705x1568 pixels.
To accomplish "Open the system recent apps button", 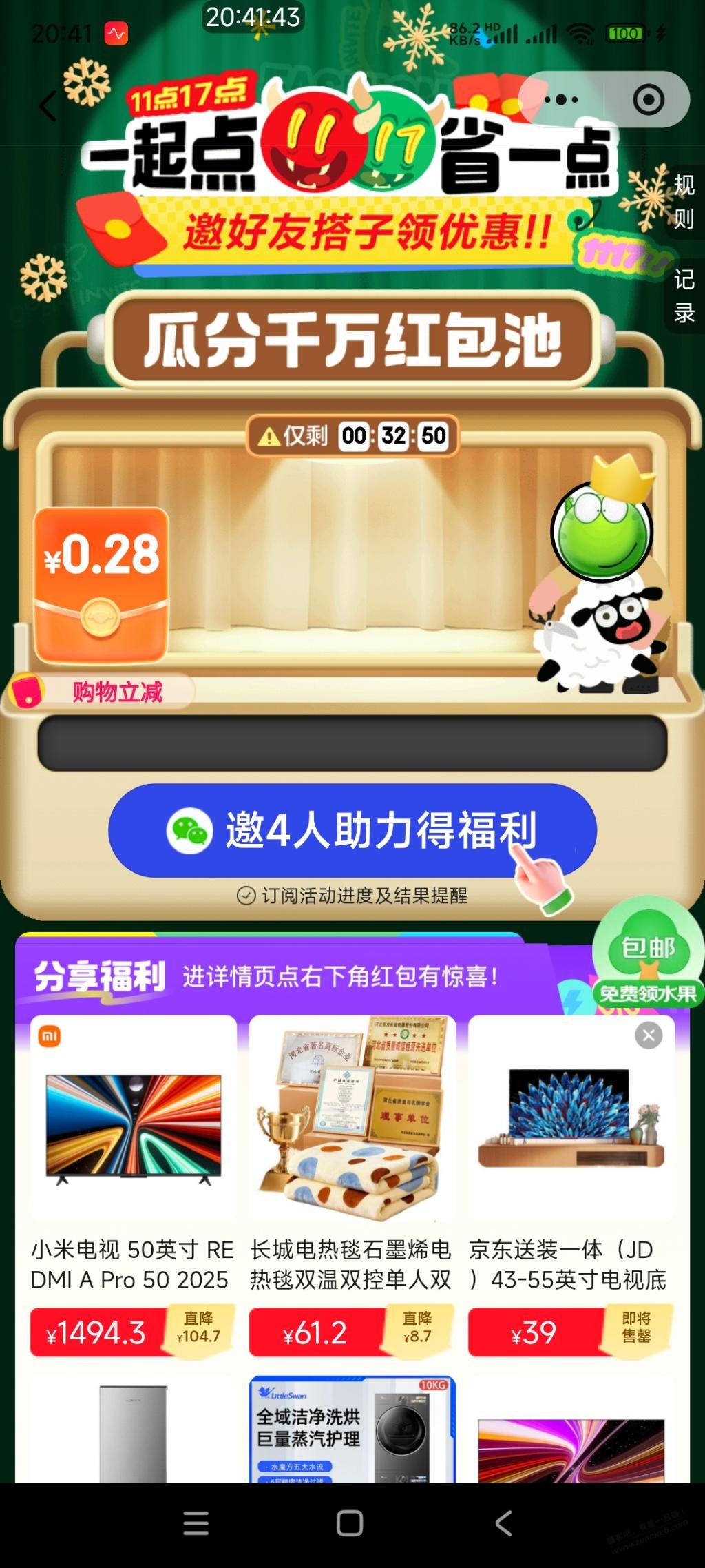I will [x=196, y=1523].
